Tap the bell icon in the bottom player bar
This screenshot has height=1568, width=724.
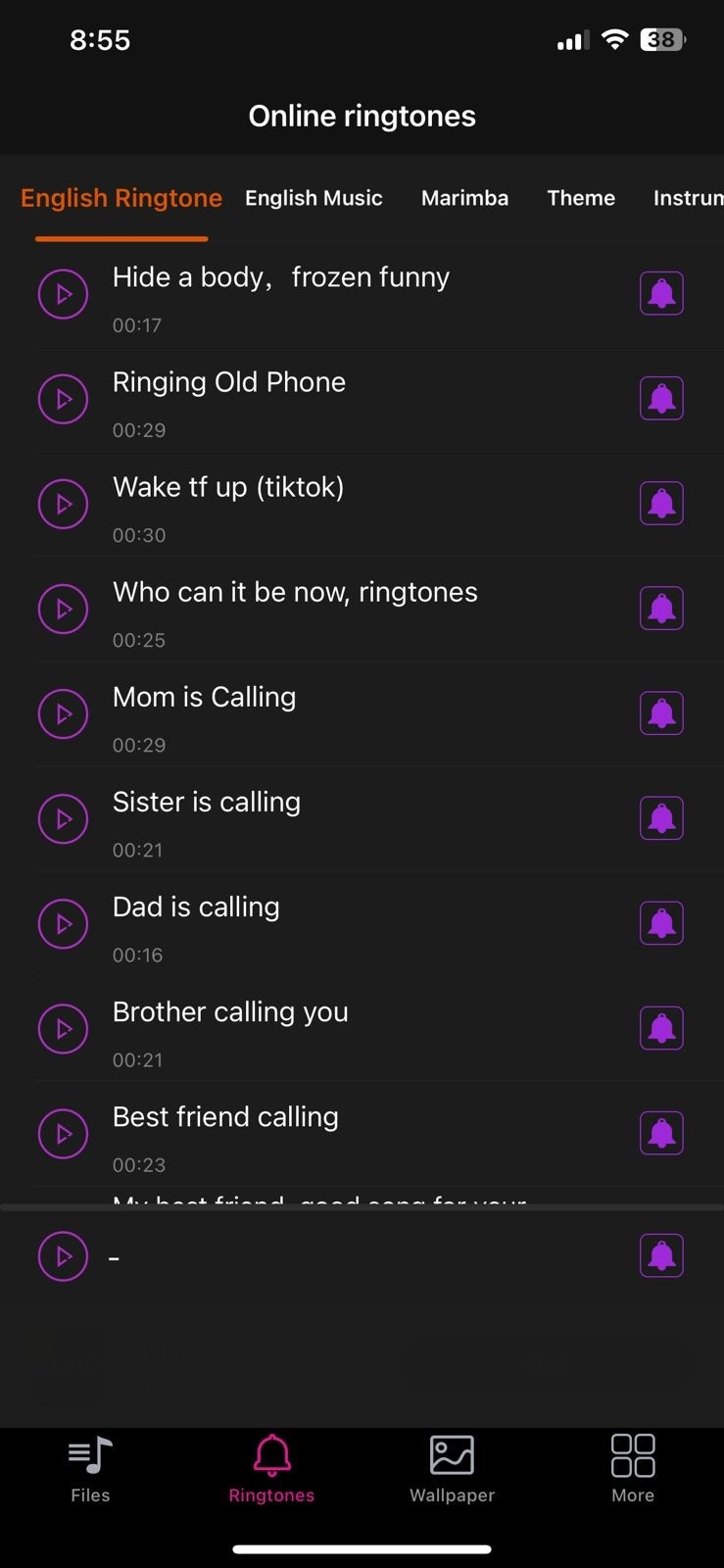[x=662, y=1255]
